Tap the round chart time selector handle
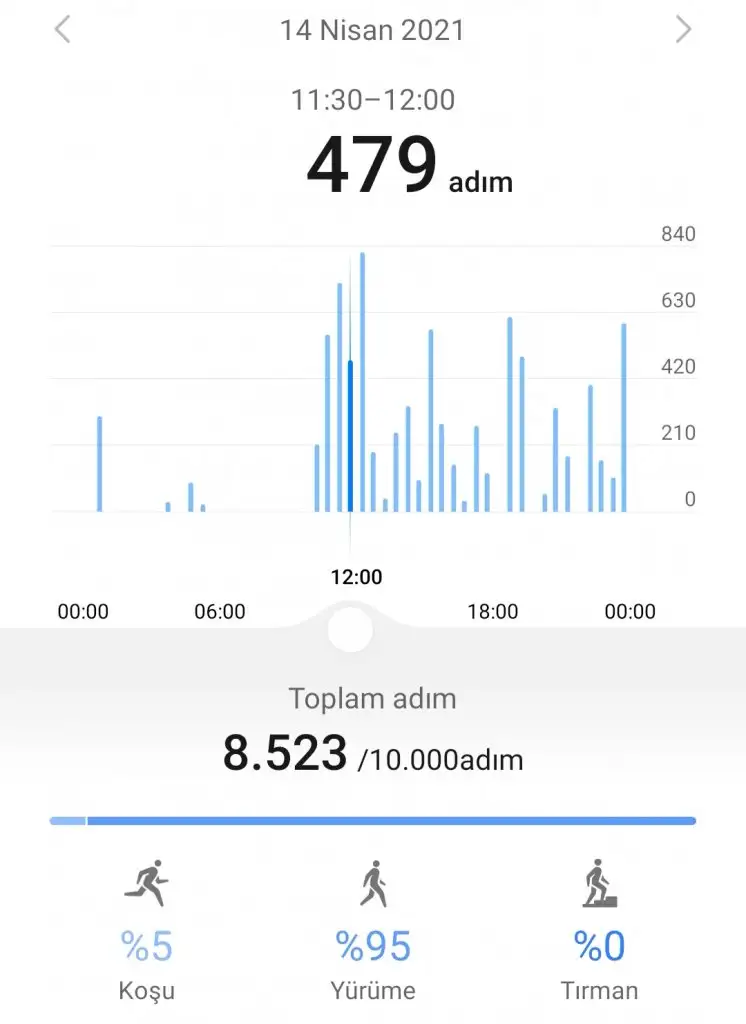This screenshot has width=746, height=1024. (x=350, y=630)
